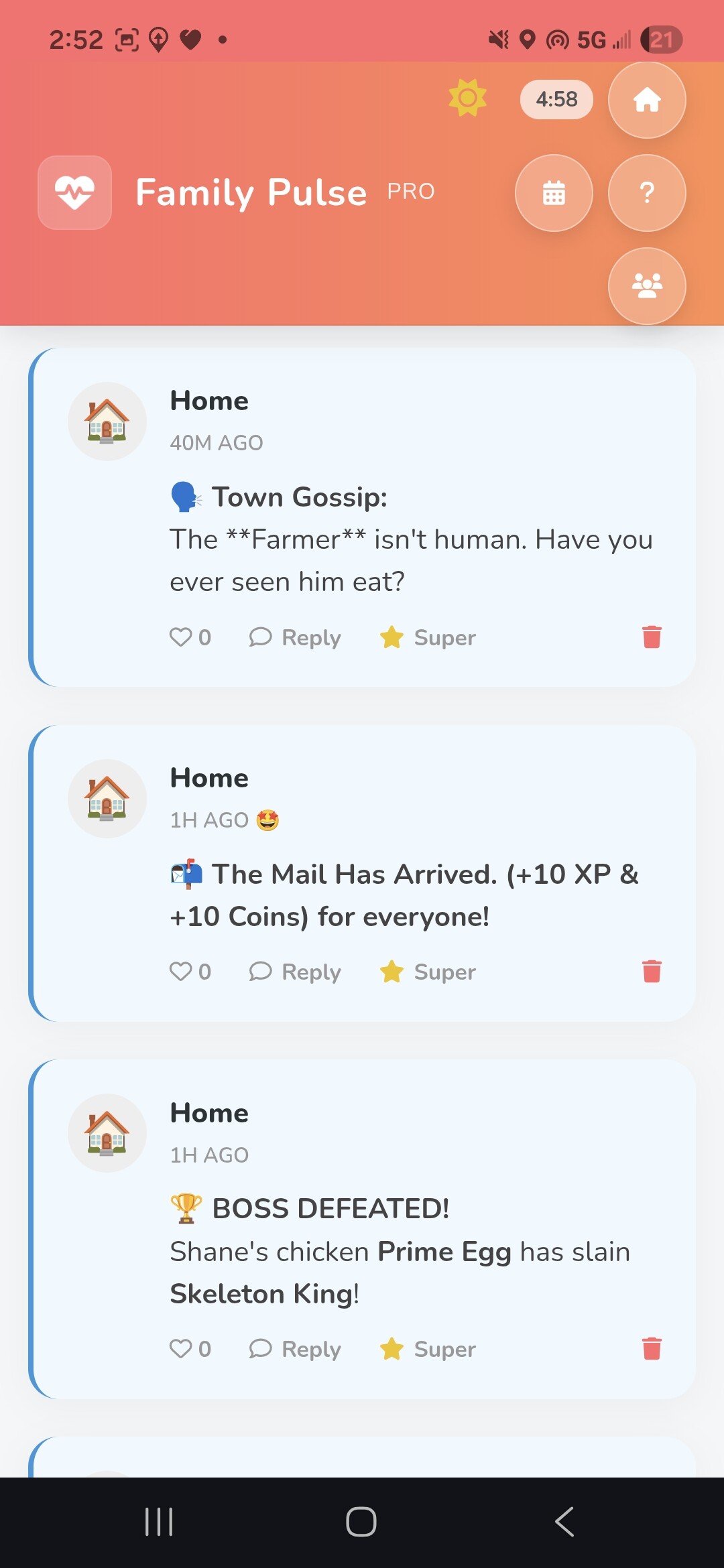The width and height of the screenshot is (724, 1568).
Task: Give Super to the Town Gossip post
Action: 428,637
